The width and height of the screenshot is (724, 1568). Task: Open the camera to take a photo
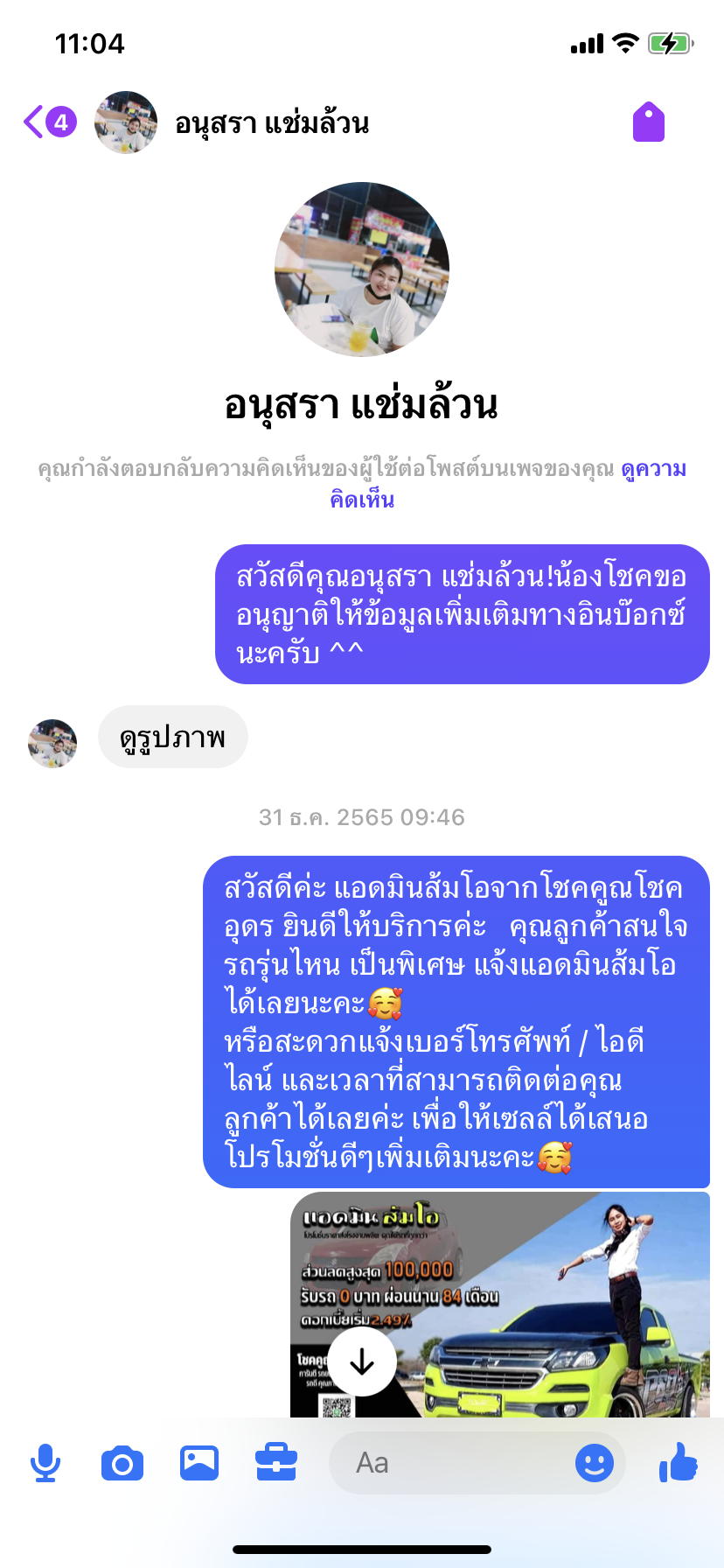(x=122, y=1463)
